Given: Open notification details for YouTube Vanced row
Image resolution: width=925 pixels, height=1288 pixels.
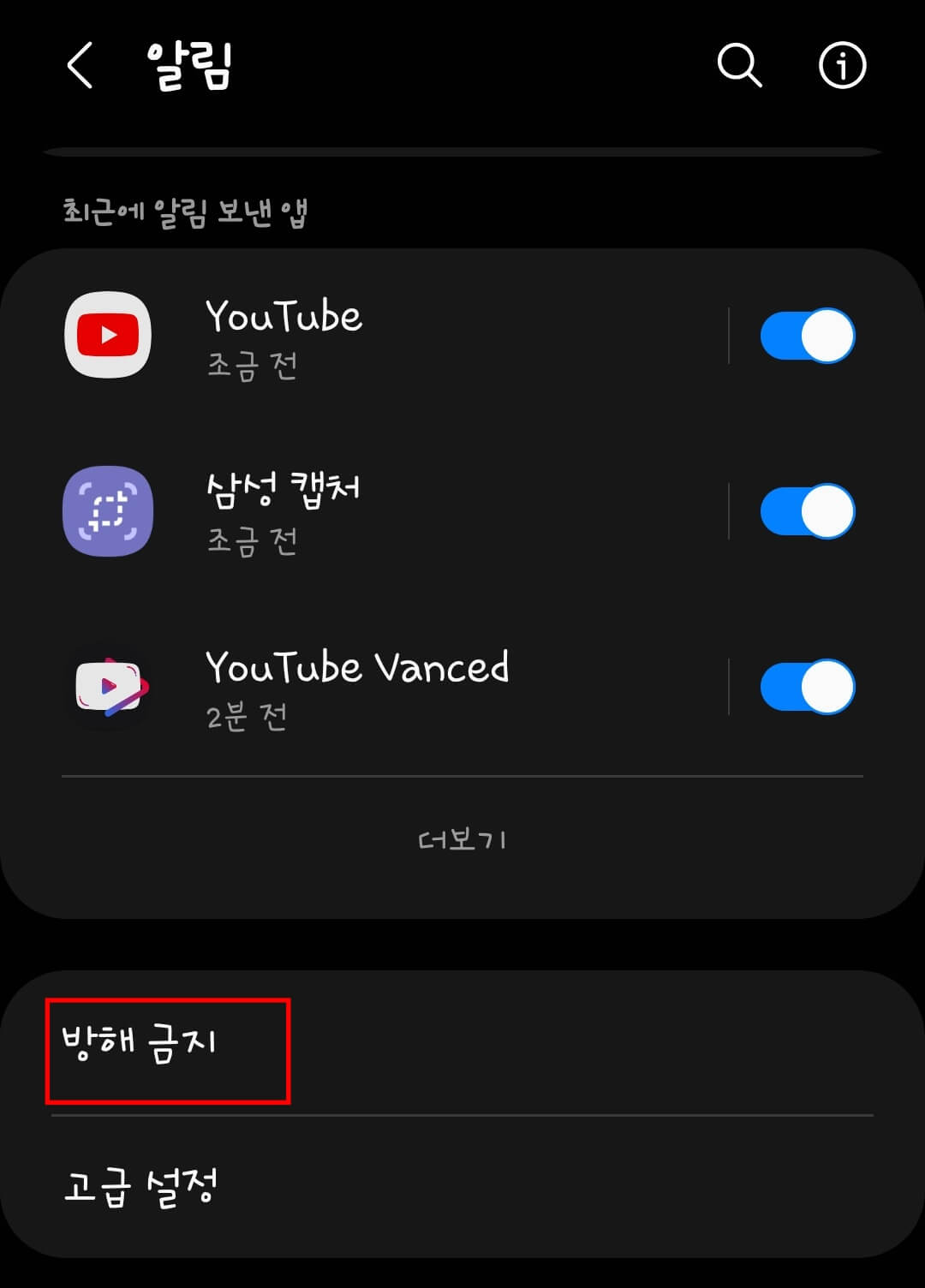Looking at the screenshot, I should pyautogui.click(x=385, y=688).
